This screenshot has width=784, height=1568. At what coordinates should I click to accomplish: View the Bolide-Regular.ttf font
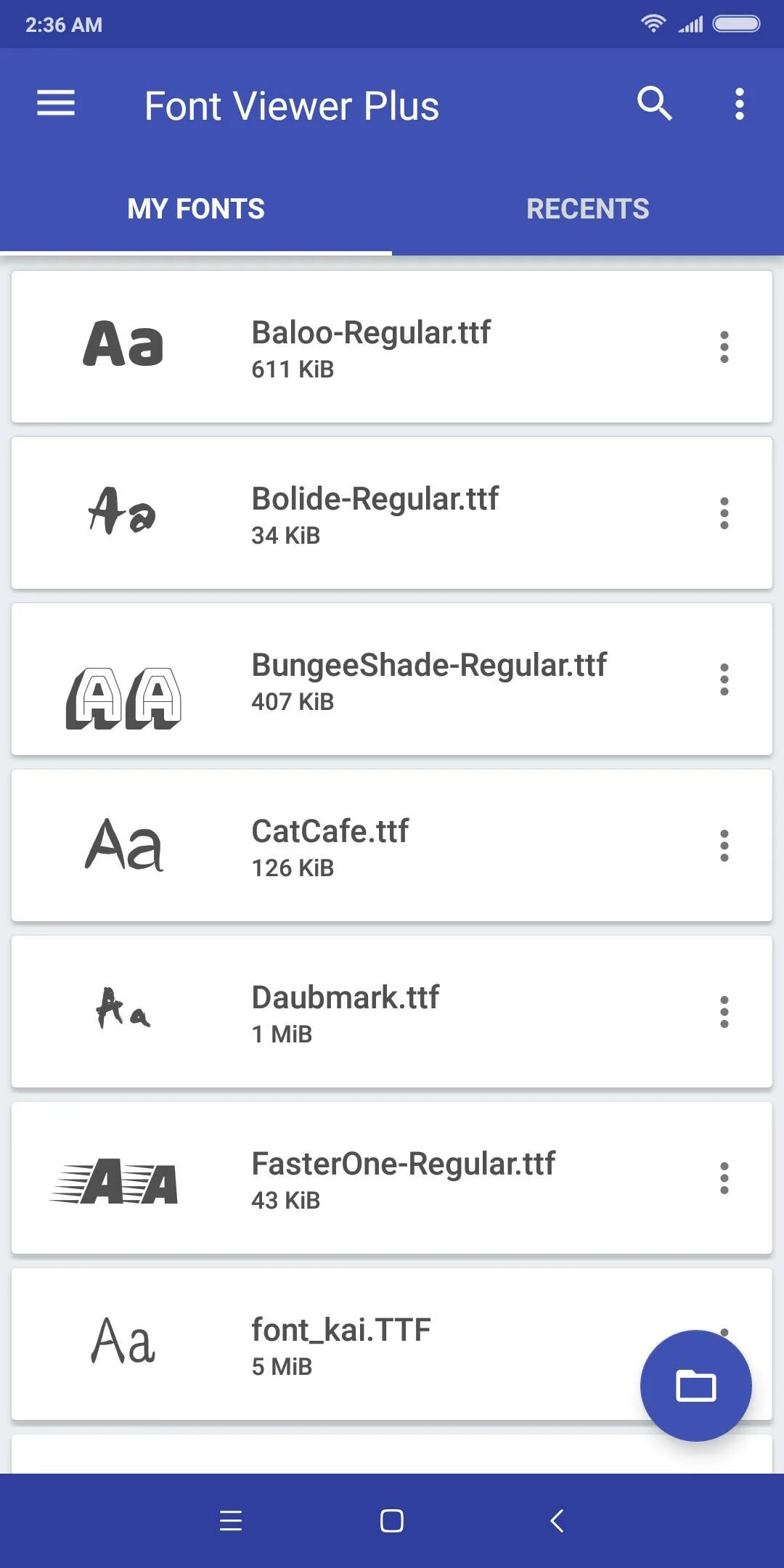click(375, 513)
